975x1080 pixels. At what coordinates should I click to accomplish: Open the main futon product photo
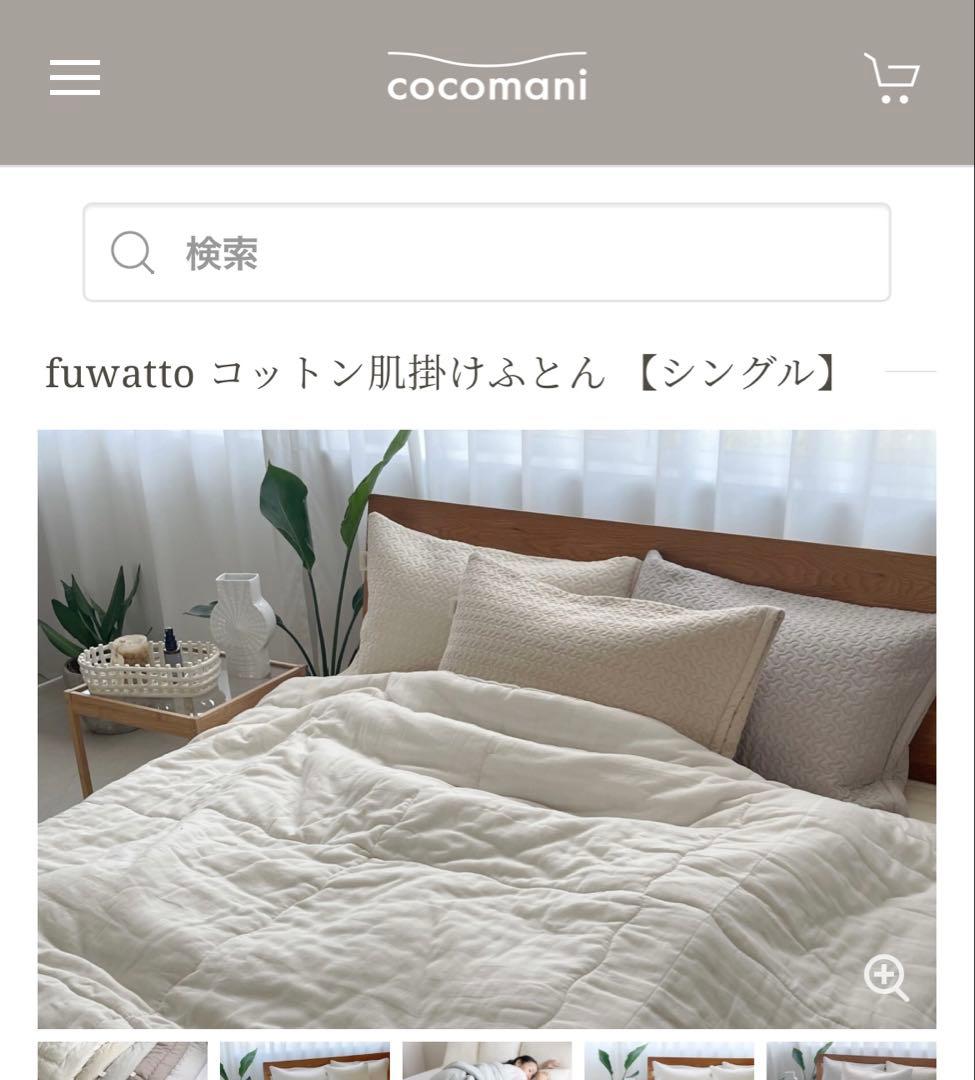487,728
